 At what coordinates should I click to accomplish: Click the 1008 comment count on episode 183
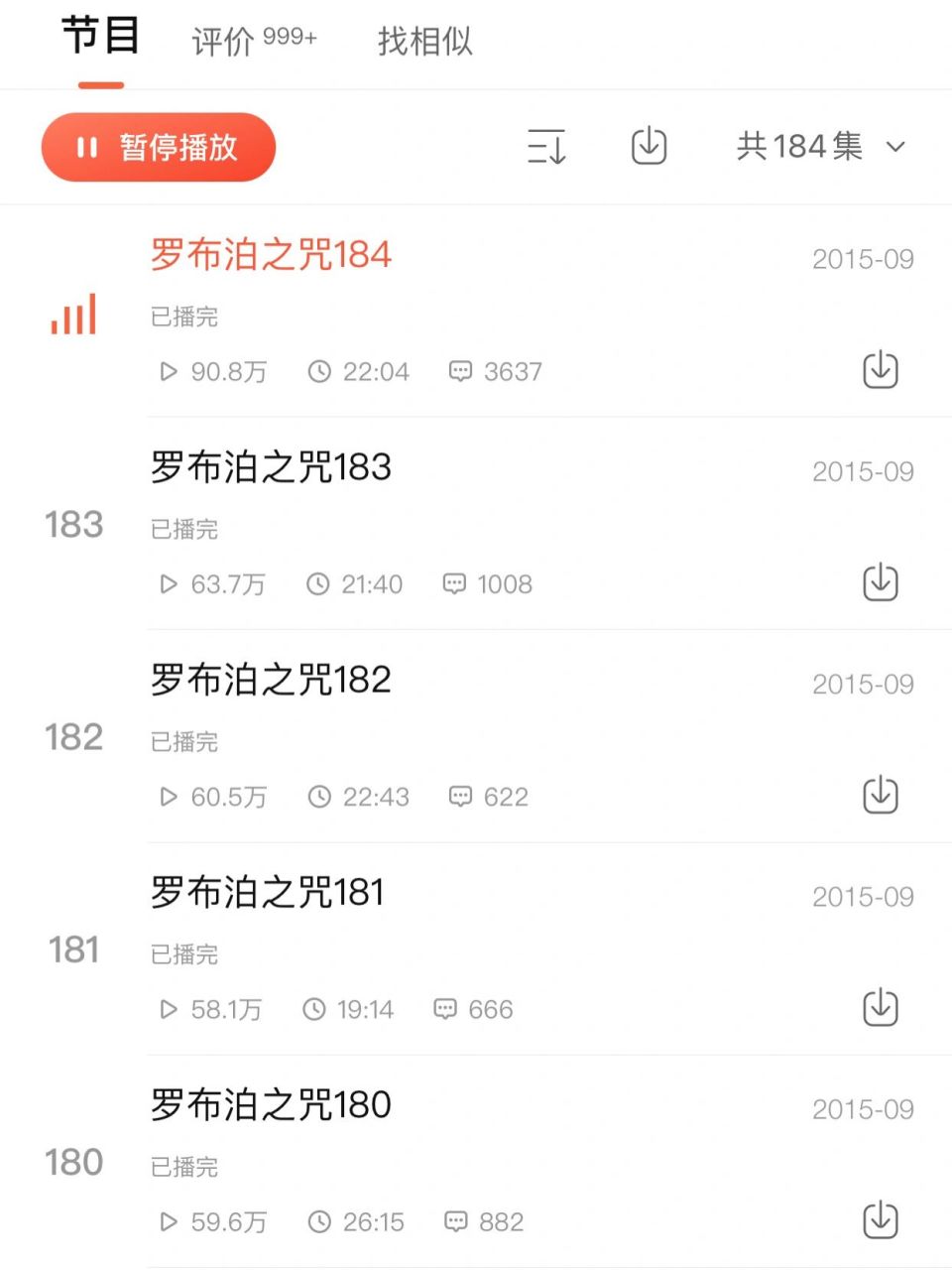[x=503, y=584]
